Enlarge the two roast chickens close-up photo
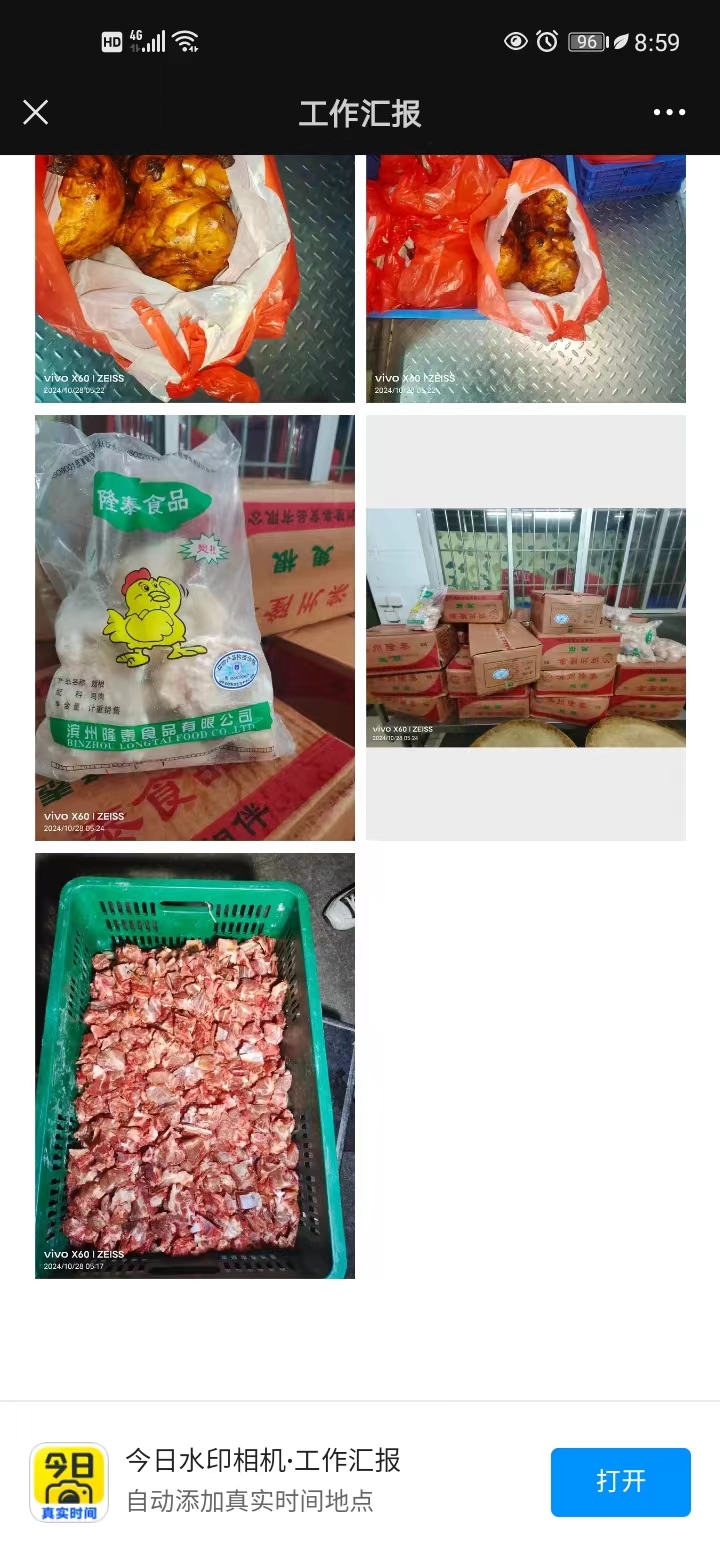 tap(195, 278)
